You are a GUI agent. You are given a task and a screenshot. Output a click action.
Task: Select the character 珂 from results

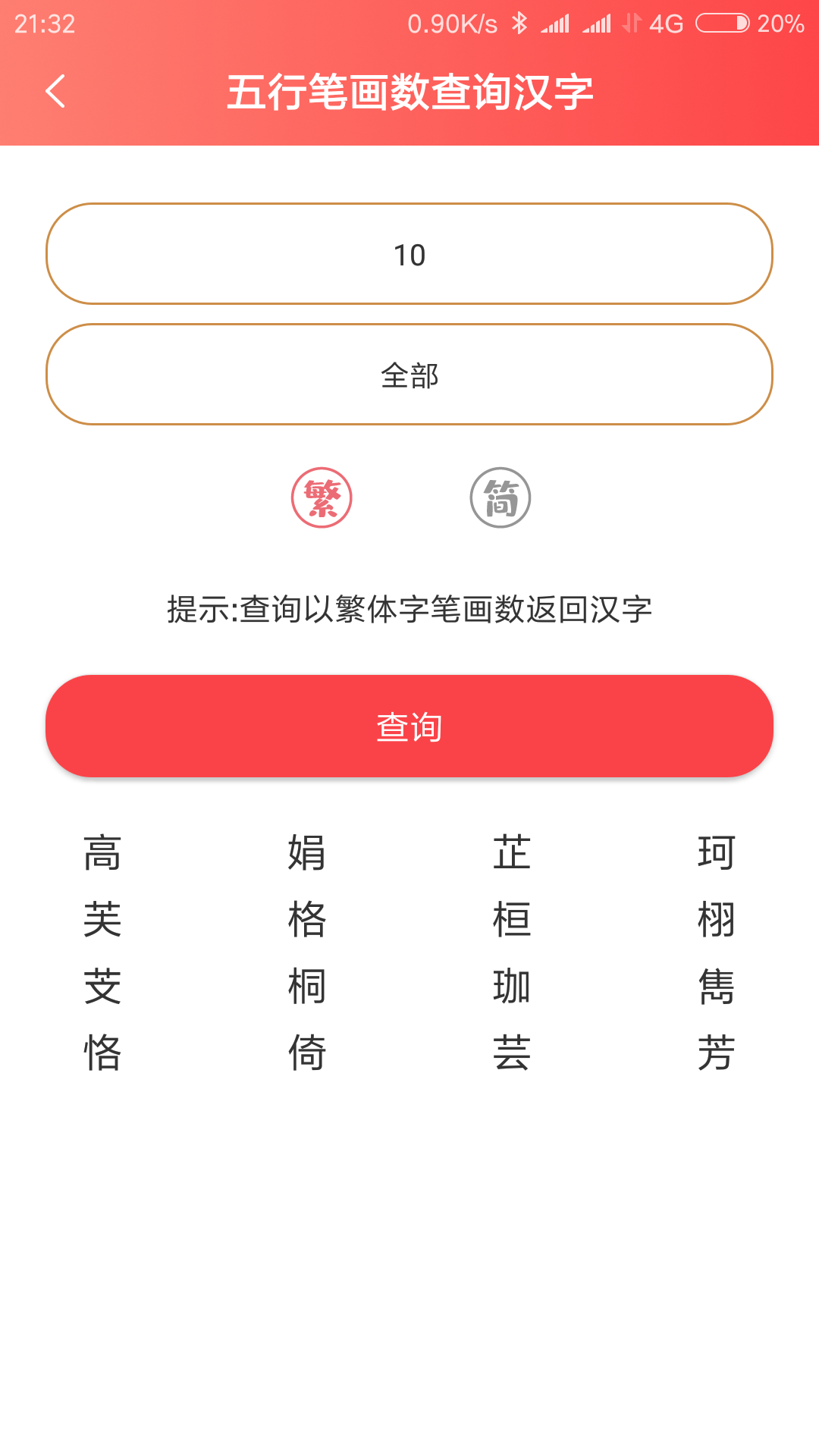click(x=717, y=853)
